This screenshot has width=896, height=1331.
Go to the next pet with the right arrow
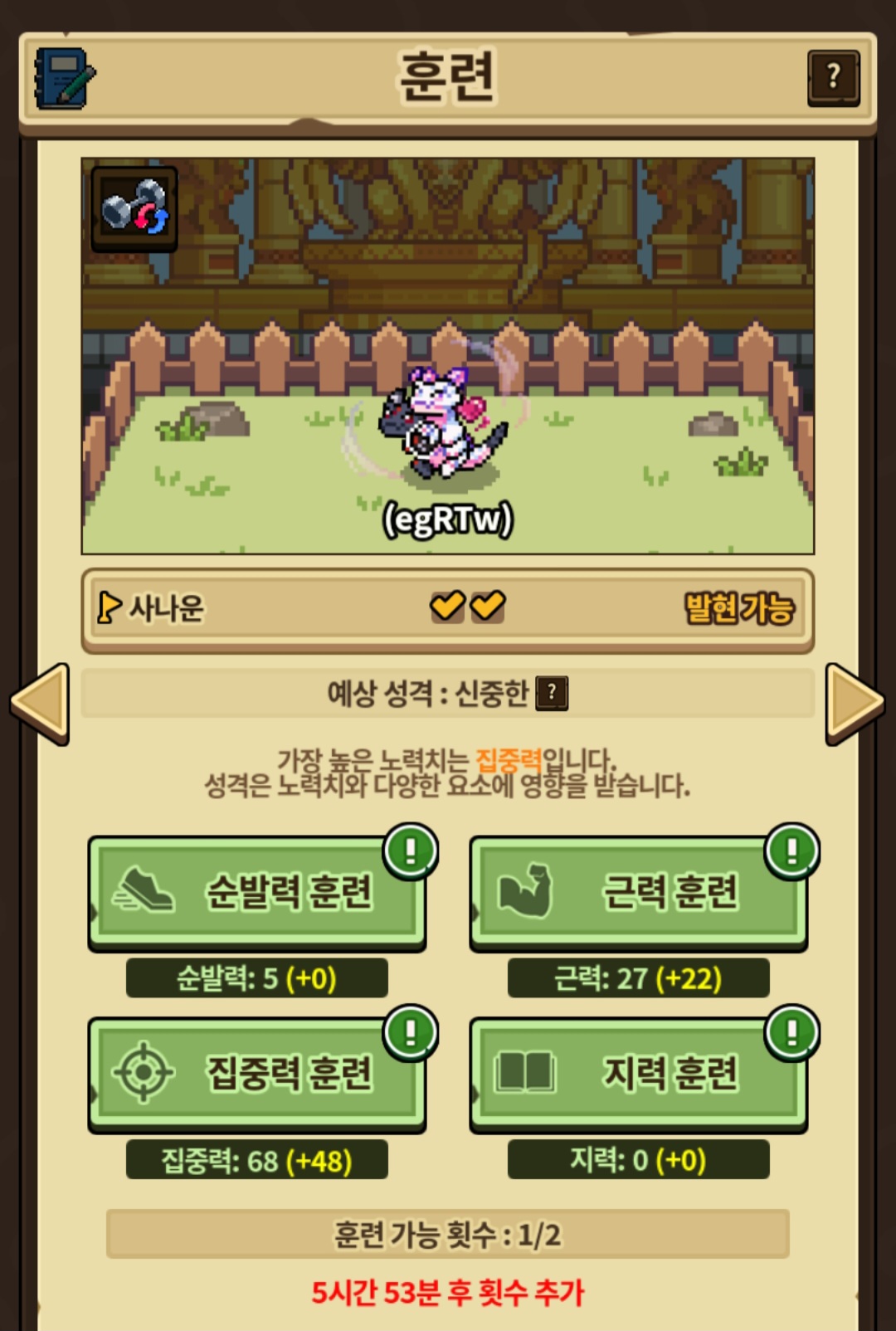tap(855, 704)
